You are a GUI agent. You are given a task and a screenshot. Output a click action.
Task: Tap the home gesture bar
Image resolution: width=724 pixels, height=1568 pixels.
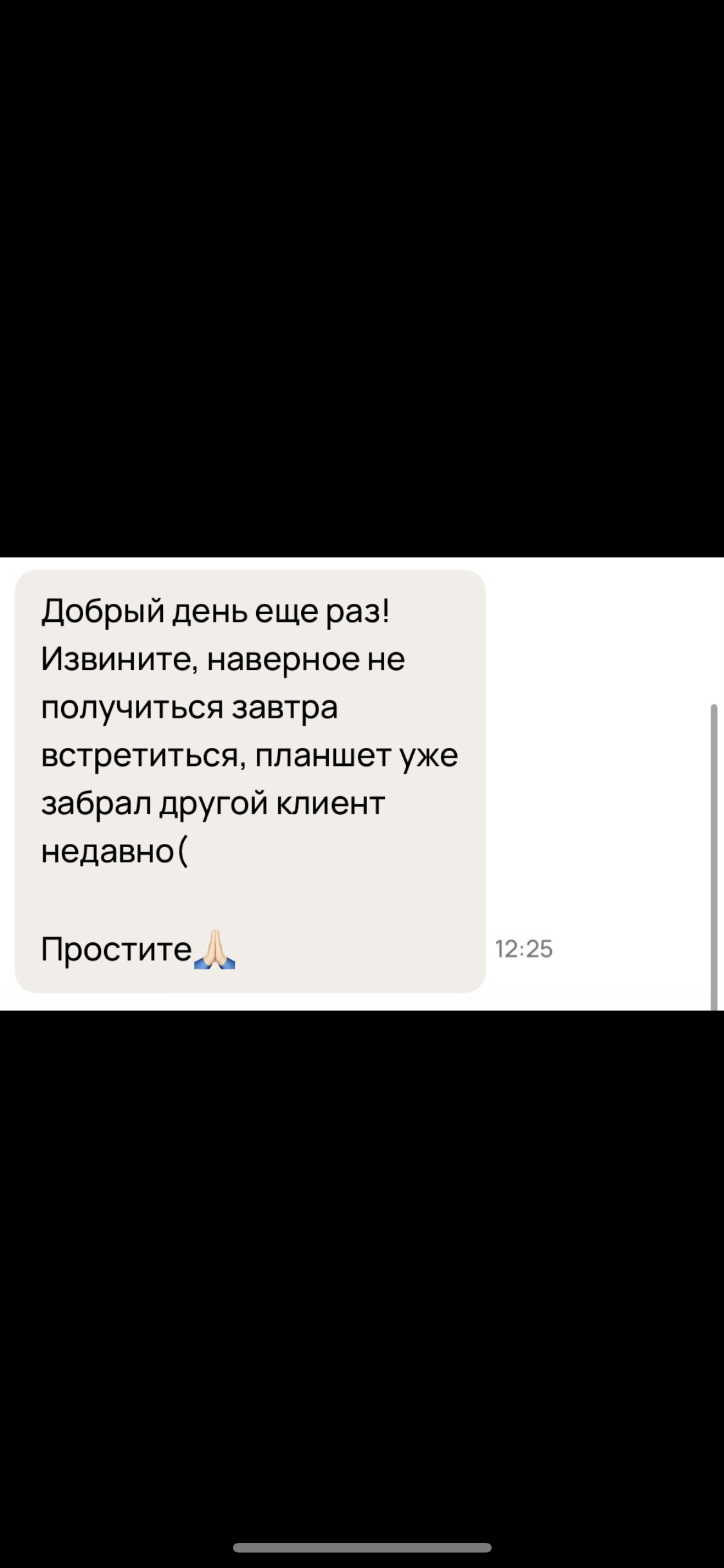coord(362,1547)
